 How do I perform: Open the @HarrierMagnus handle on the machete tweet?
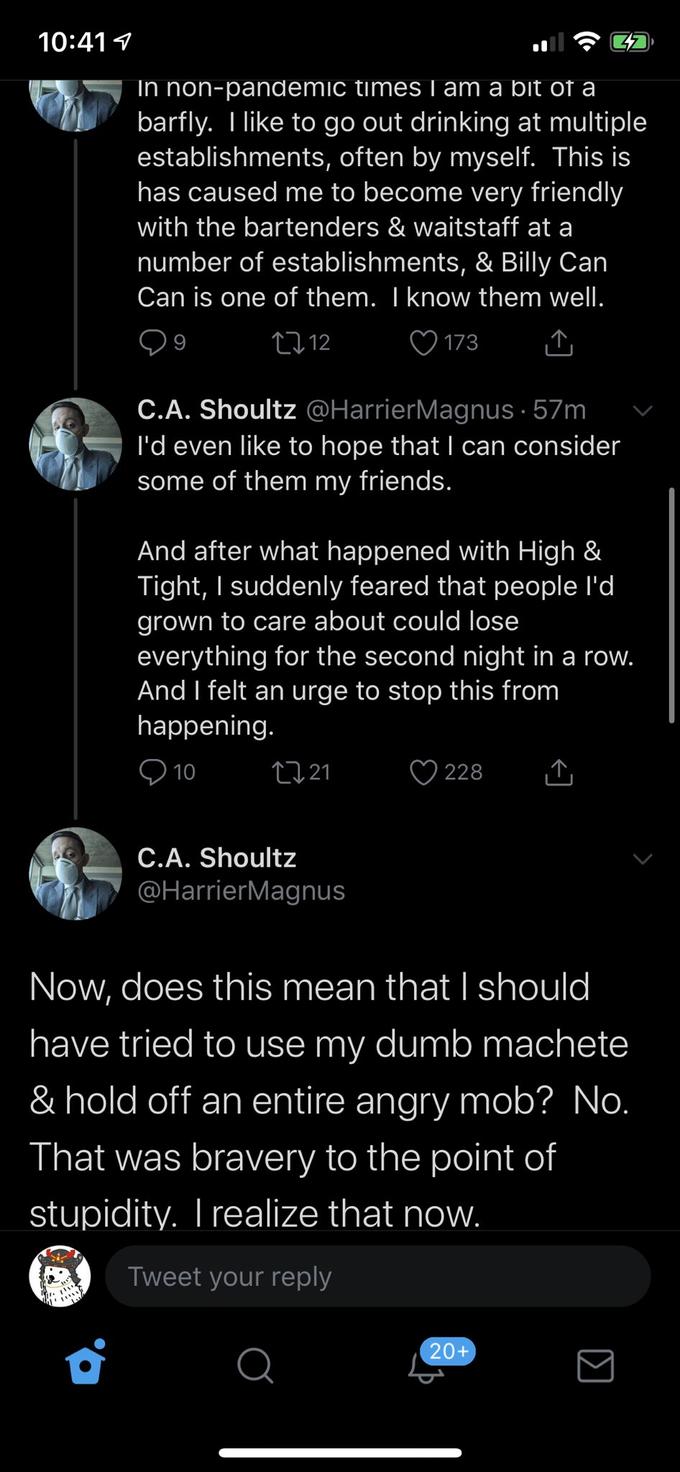tap(240, 891)
